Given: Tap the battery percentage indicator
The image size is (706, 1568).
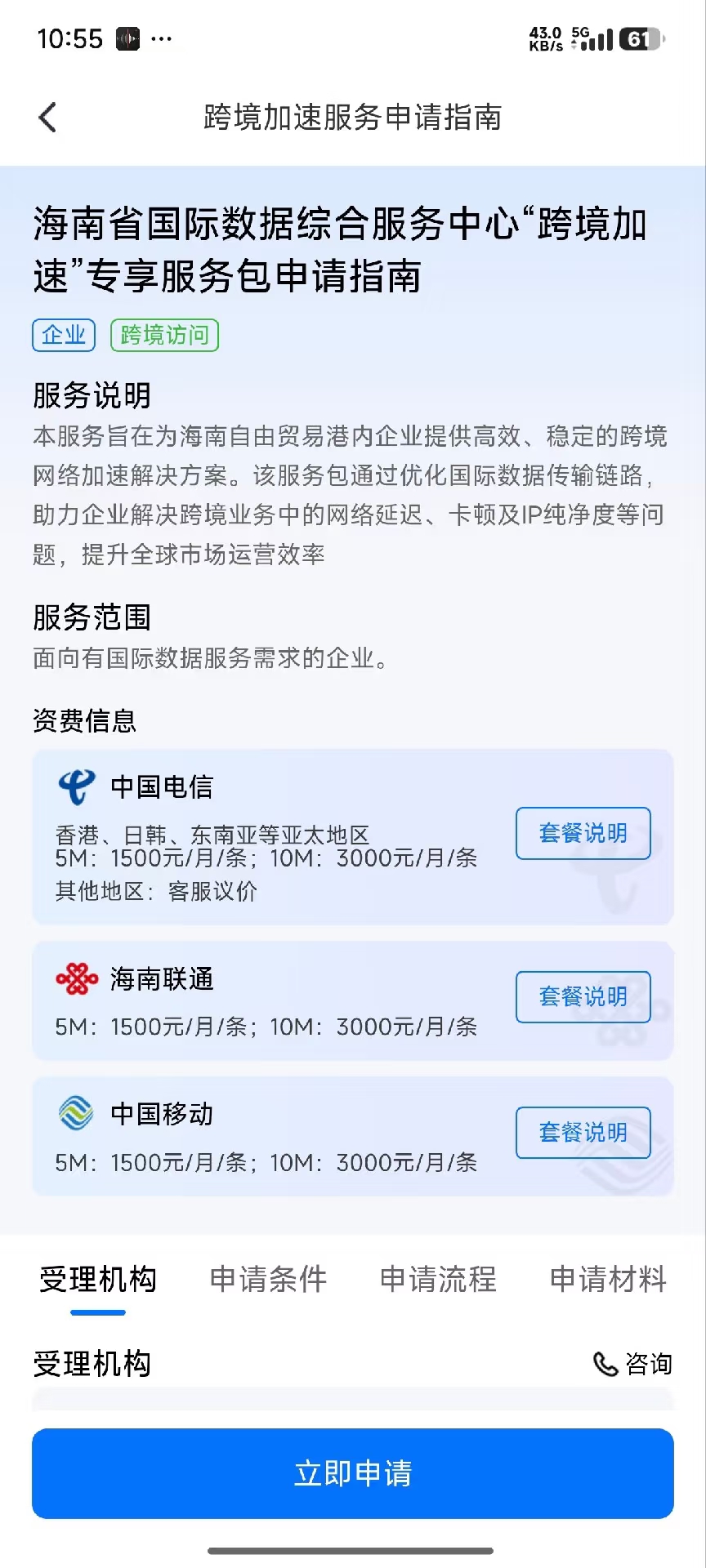Looking at the screenshot, I should pyautogui.click(x=643, y=38).
